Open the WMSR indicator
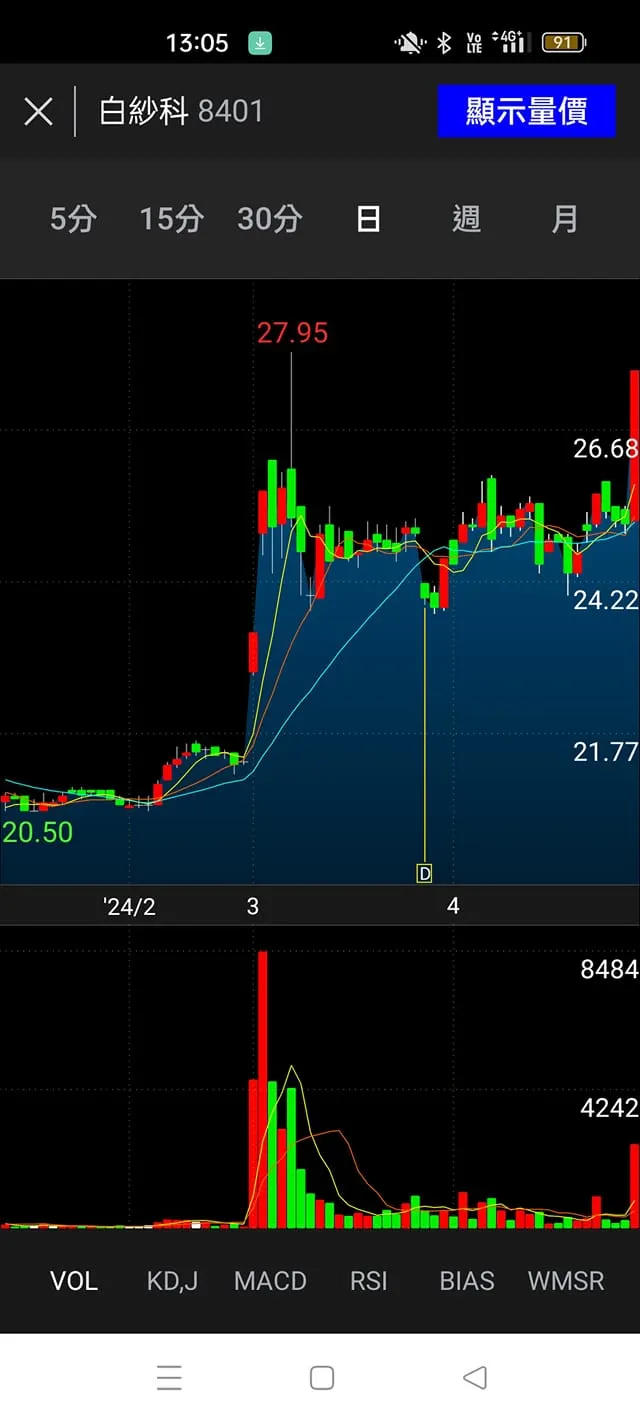Viewport: 640px width, 1422px height. pyautogui.click(x=566, y=1281)
